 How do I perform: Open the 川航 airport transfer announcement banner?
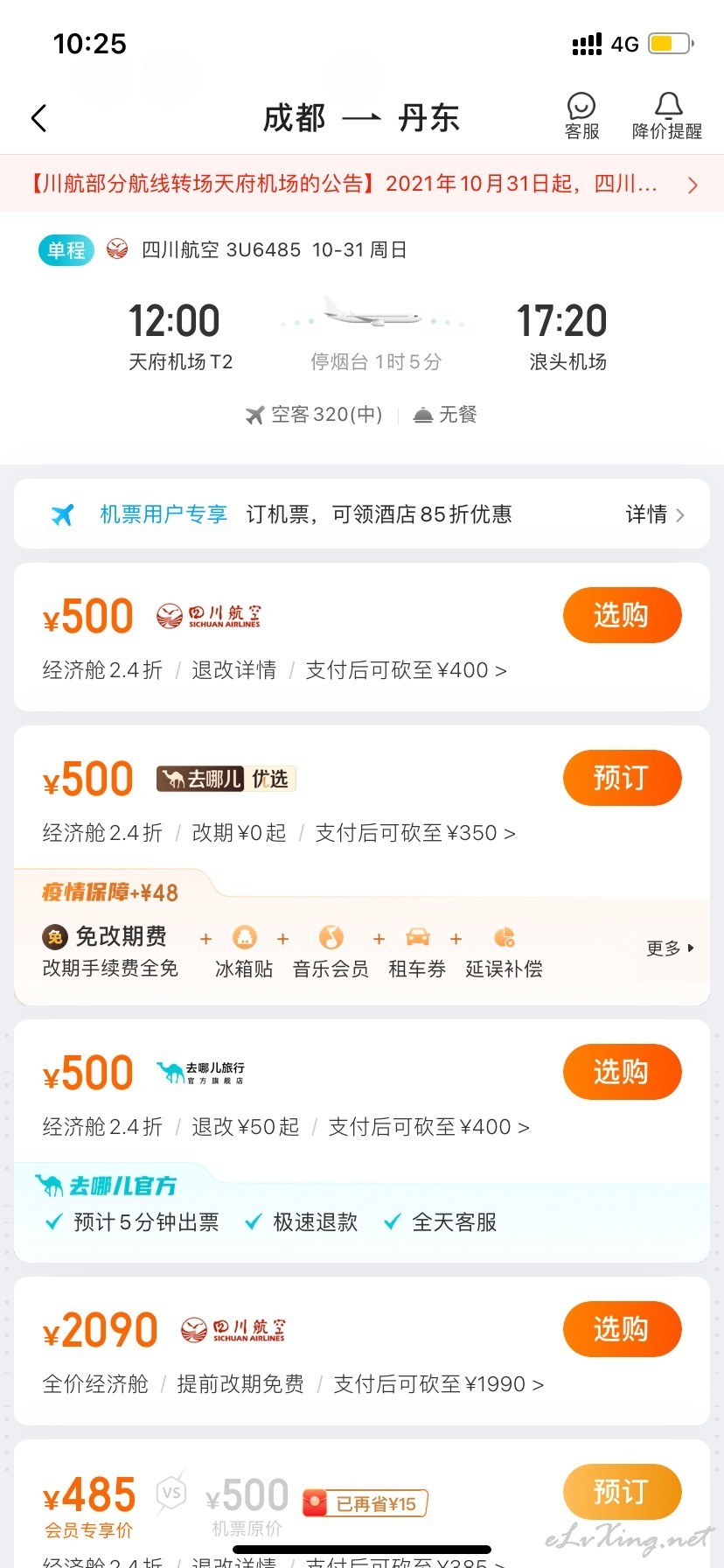(x=362, y=184)
